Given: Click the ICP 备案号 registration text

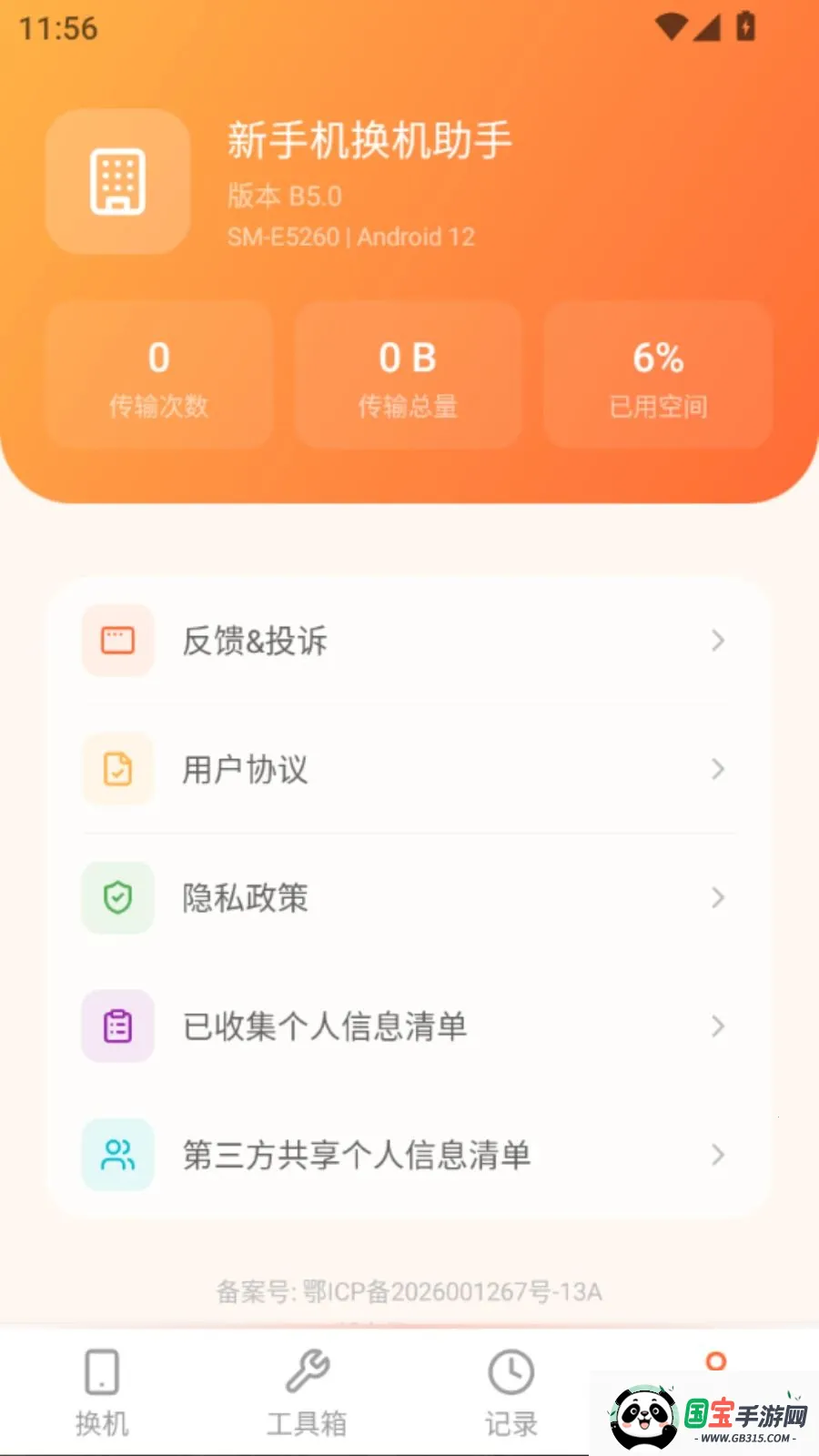Looking at the screenshot, I should (x=409, y=1292).
